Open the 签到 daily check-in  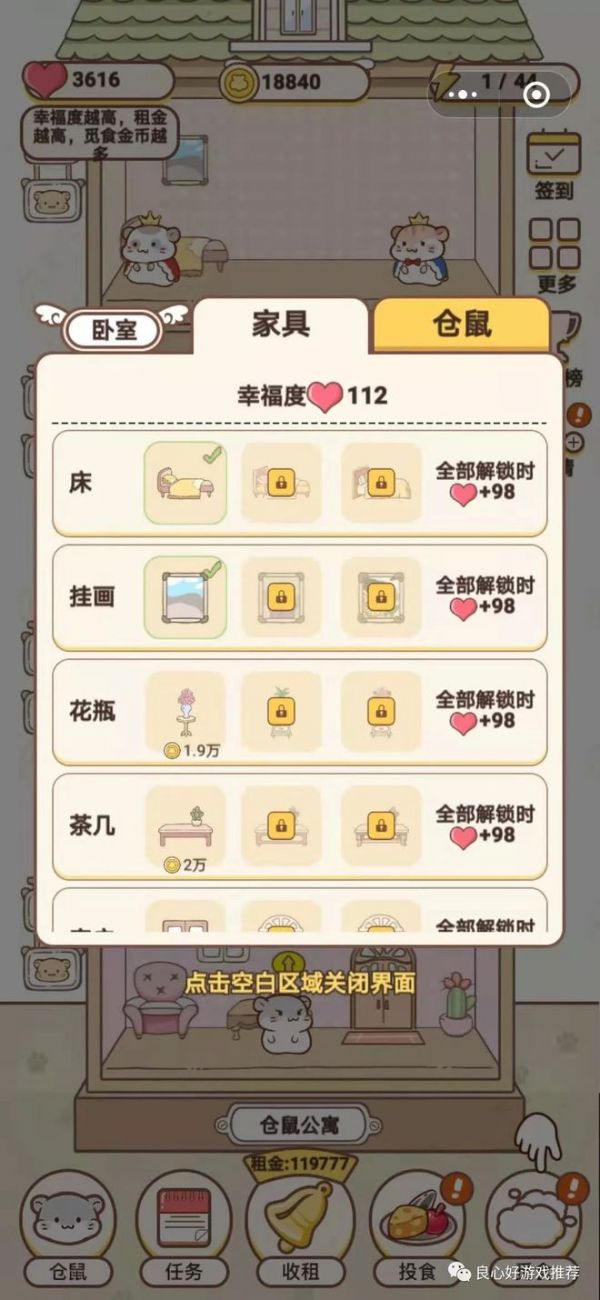(553, 164)
